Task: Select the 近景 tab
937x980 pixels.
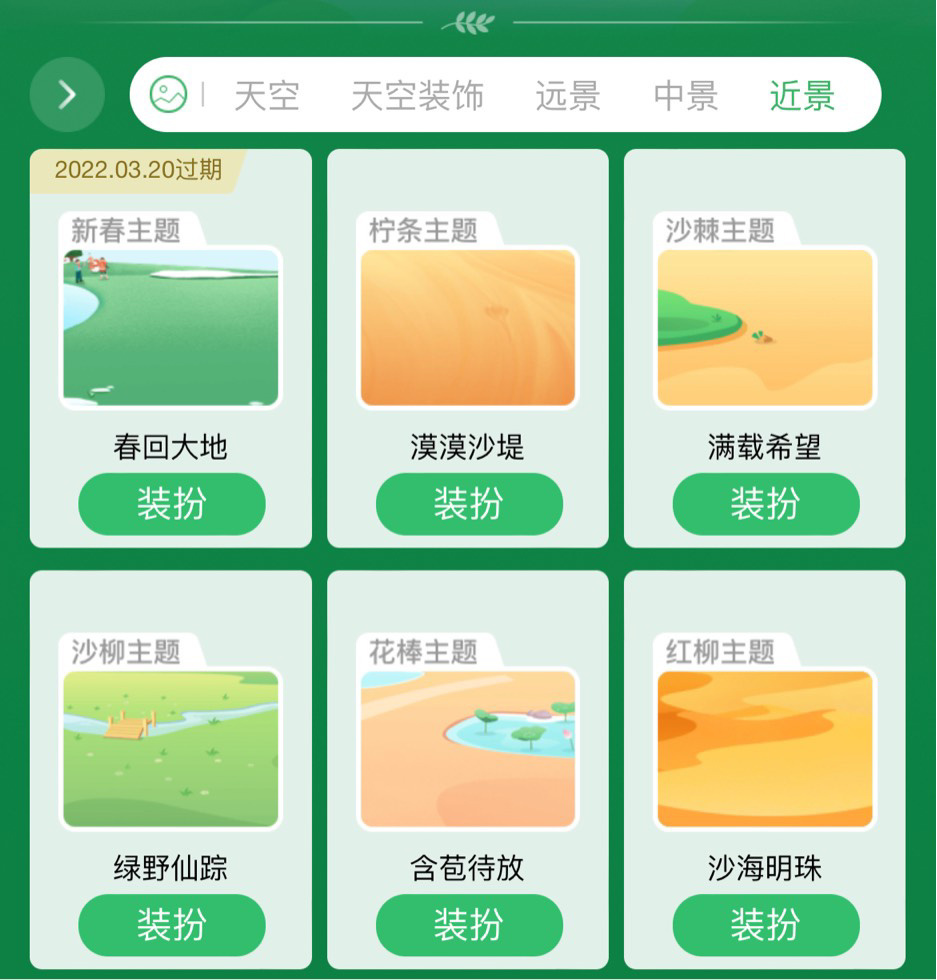Action: tap(802, 96)
